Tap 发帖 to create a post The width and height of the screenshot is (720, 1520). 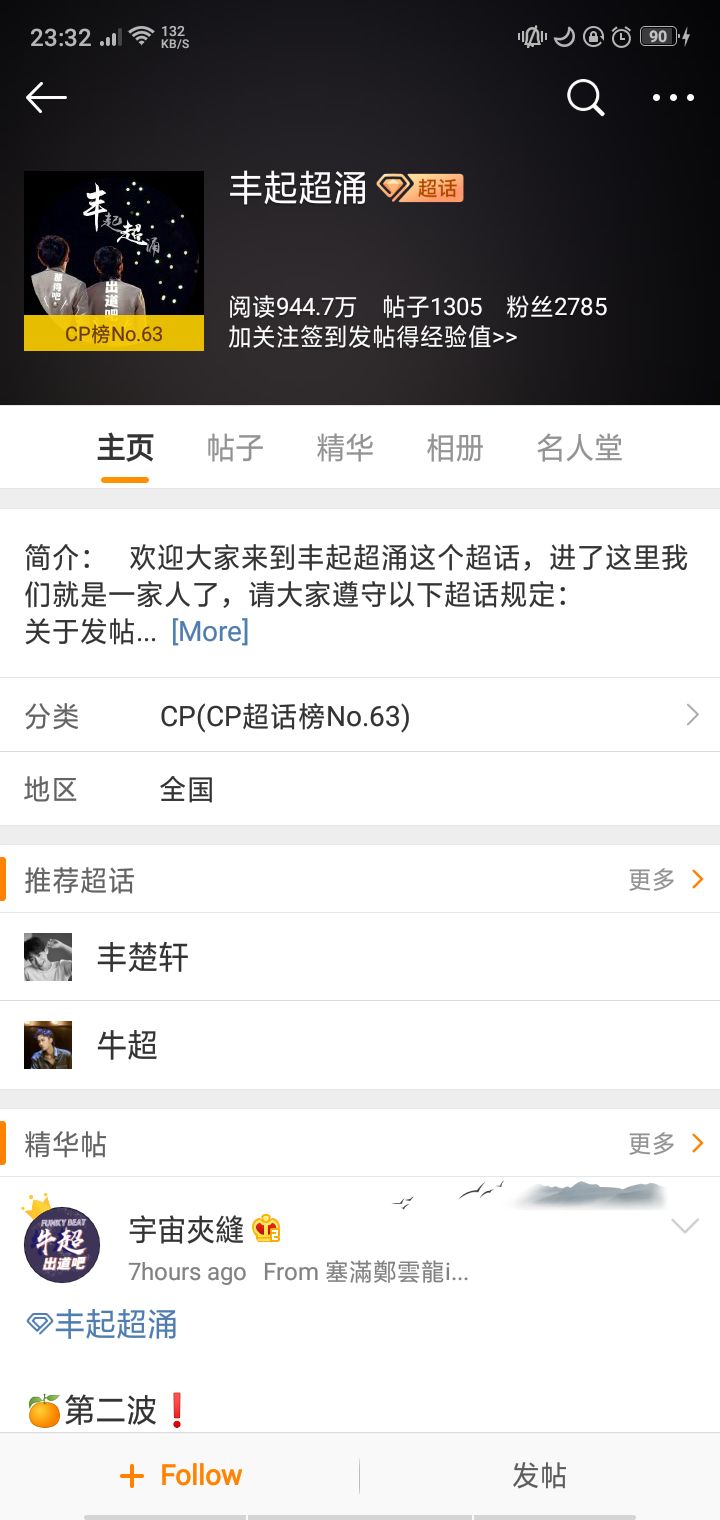[x=540, y=1476]
